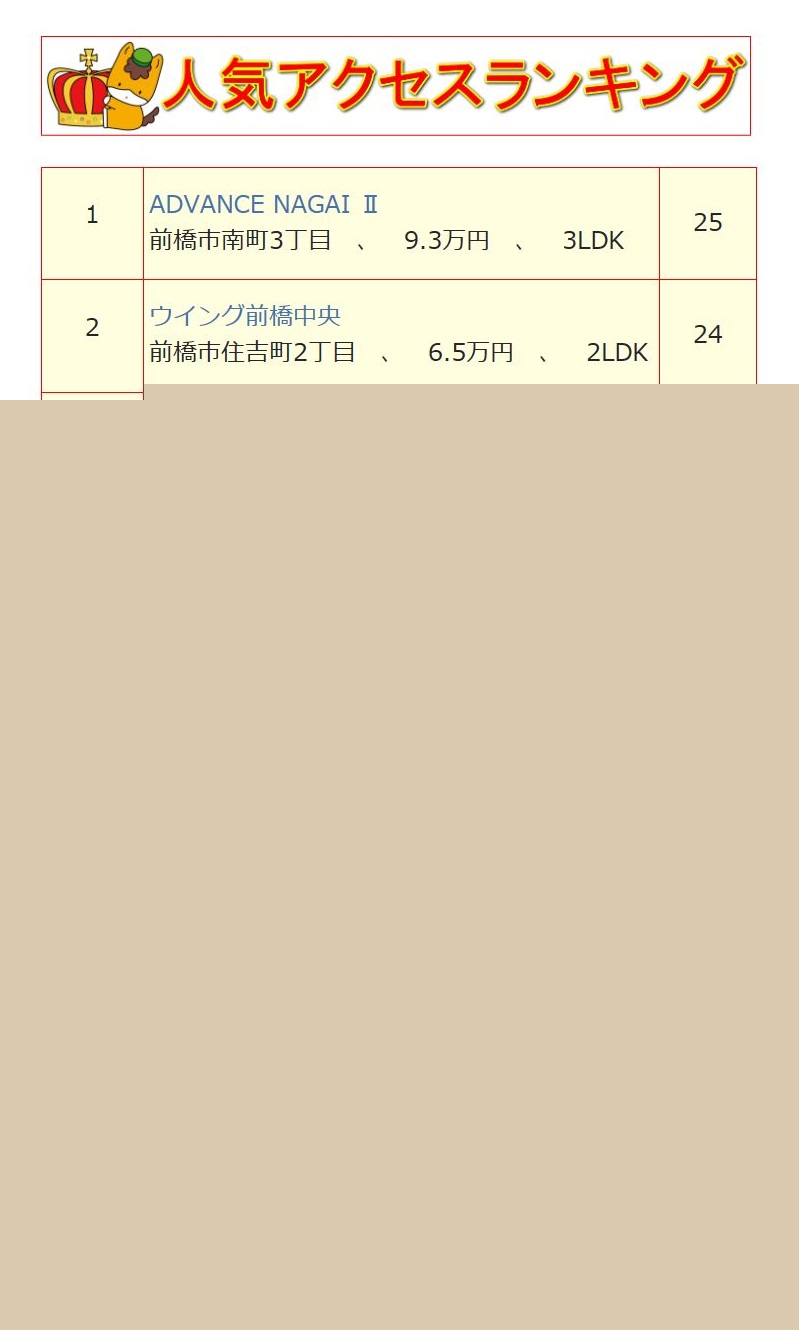Open the ADVANCE NAGAI Ⅱ property link
The image size is (799, 1330).
click(x=264, y=205)
